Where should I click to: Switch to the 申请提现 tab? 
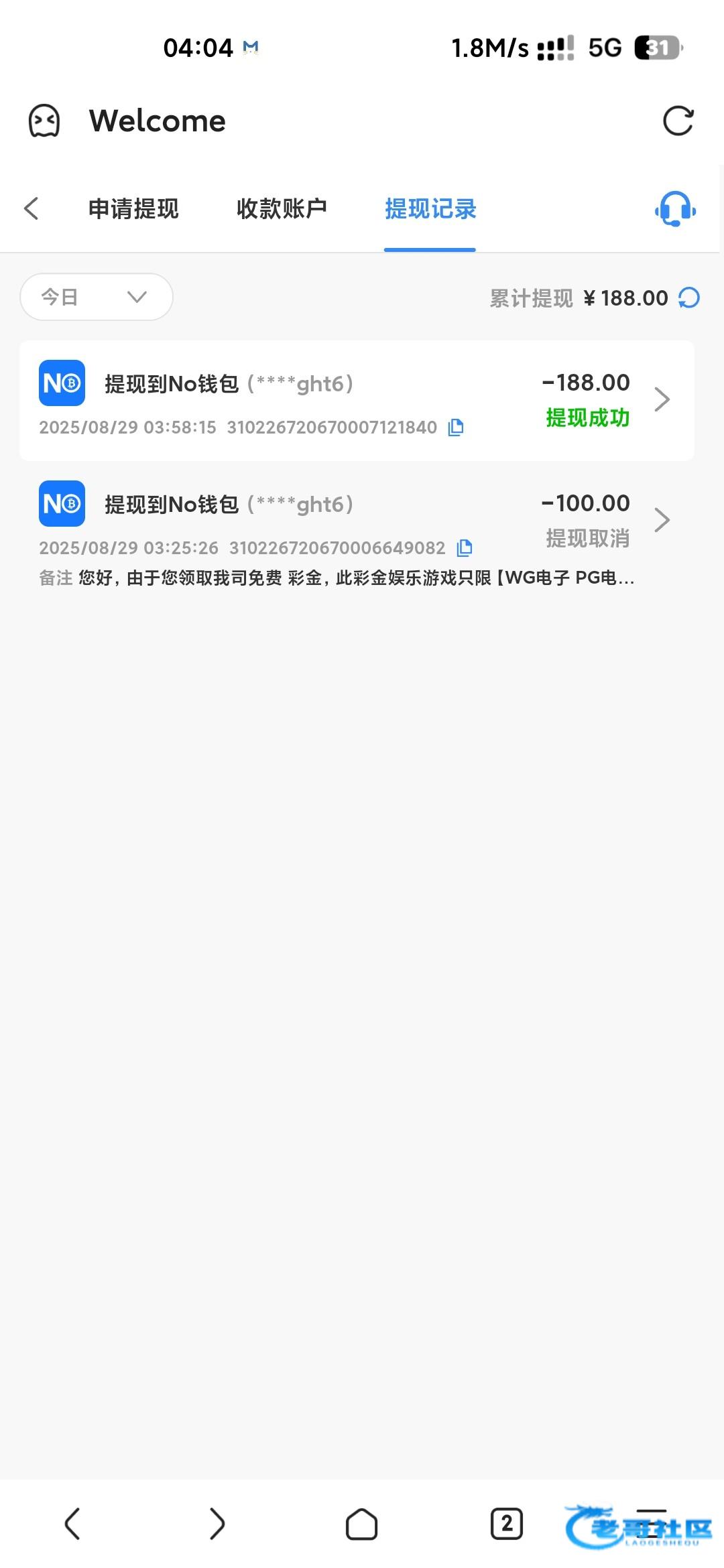(133, 209)
